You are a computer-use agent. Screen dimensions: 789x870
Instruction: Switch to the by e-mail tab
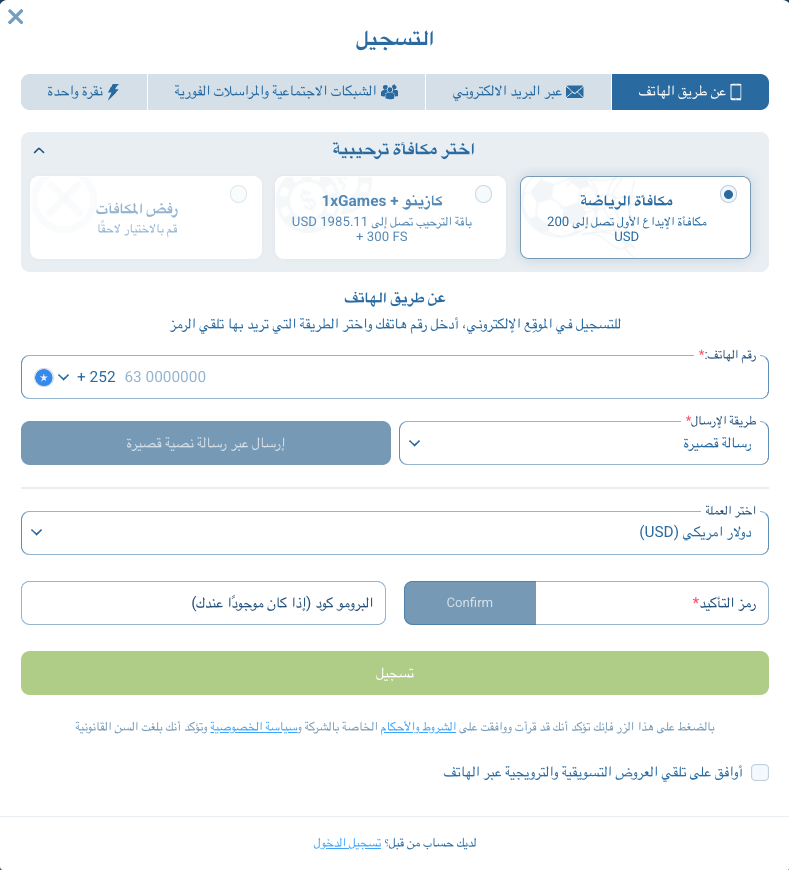tap(518, 92)
